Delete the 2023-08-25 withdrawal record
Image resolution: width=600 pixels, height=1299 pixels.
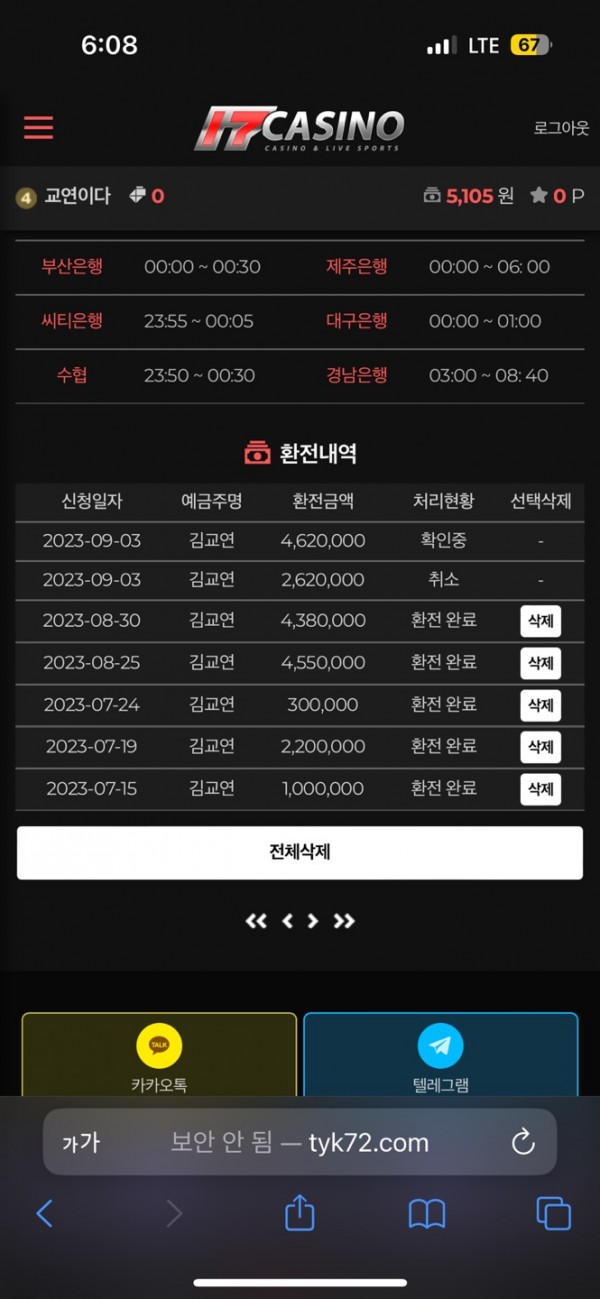(540, 663)
